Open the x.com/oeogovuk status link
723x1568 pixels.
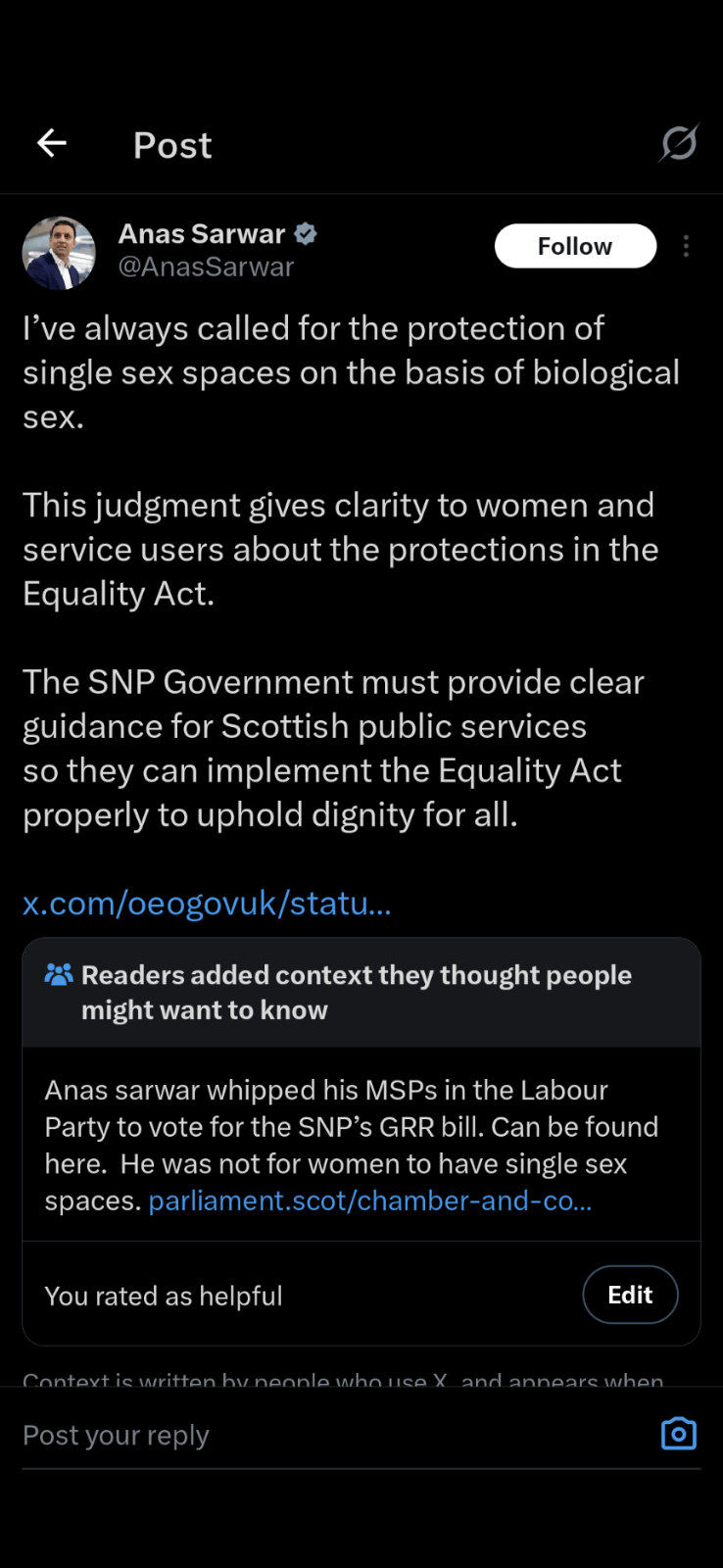pyautogui.click(x=207, y=903)
